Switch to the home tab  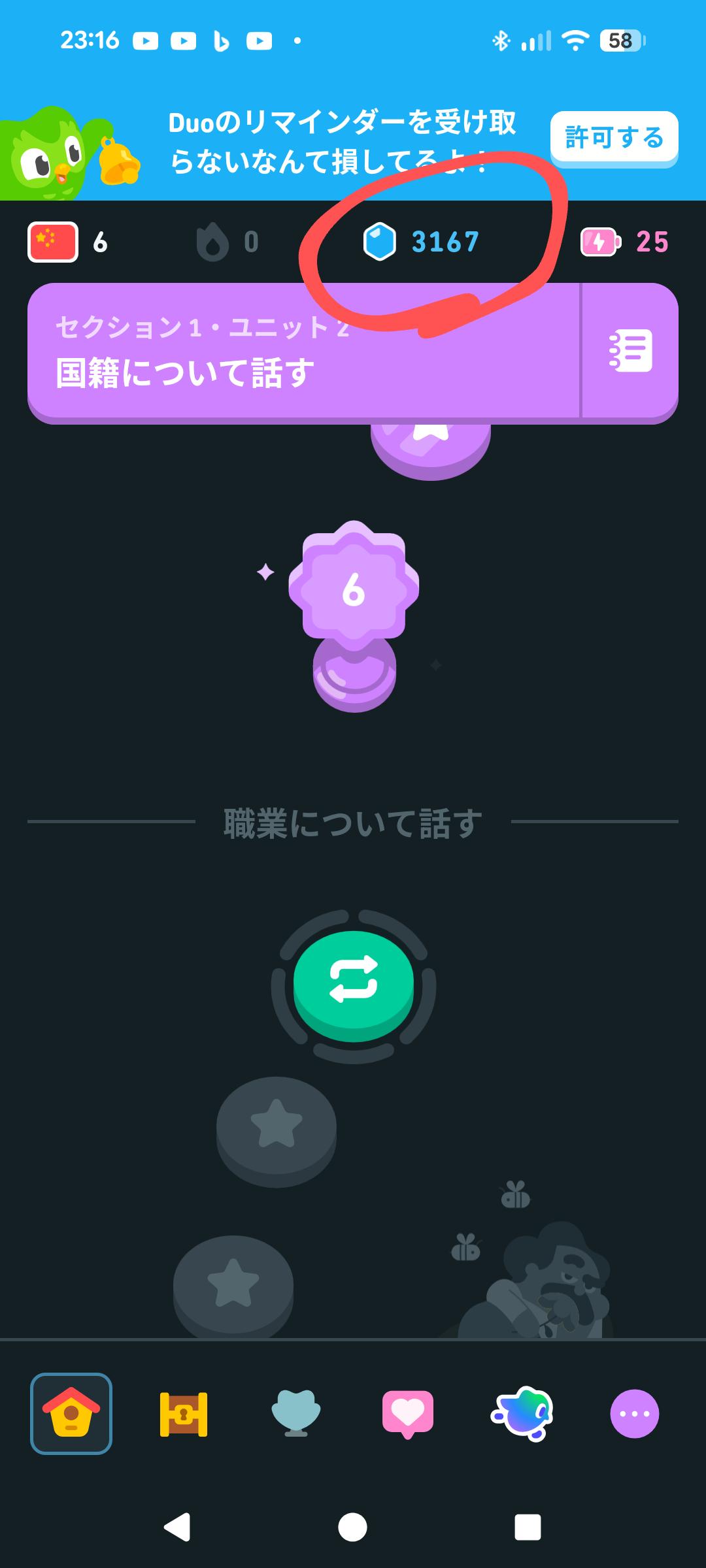pos(71,1414)
